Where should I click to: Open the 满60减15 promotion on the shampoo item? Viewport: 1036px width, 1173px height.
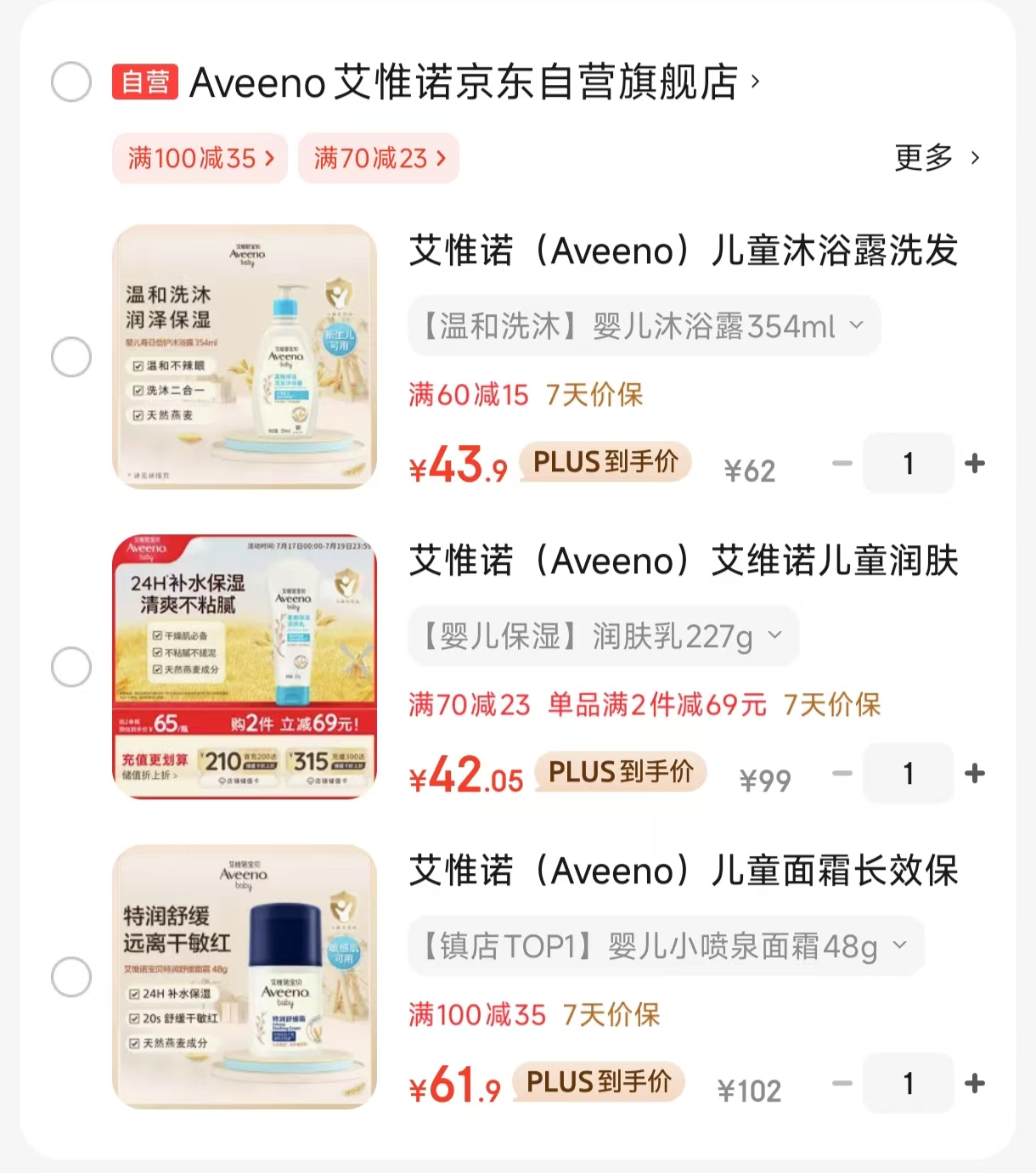[468, 394]
